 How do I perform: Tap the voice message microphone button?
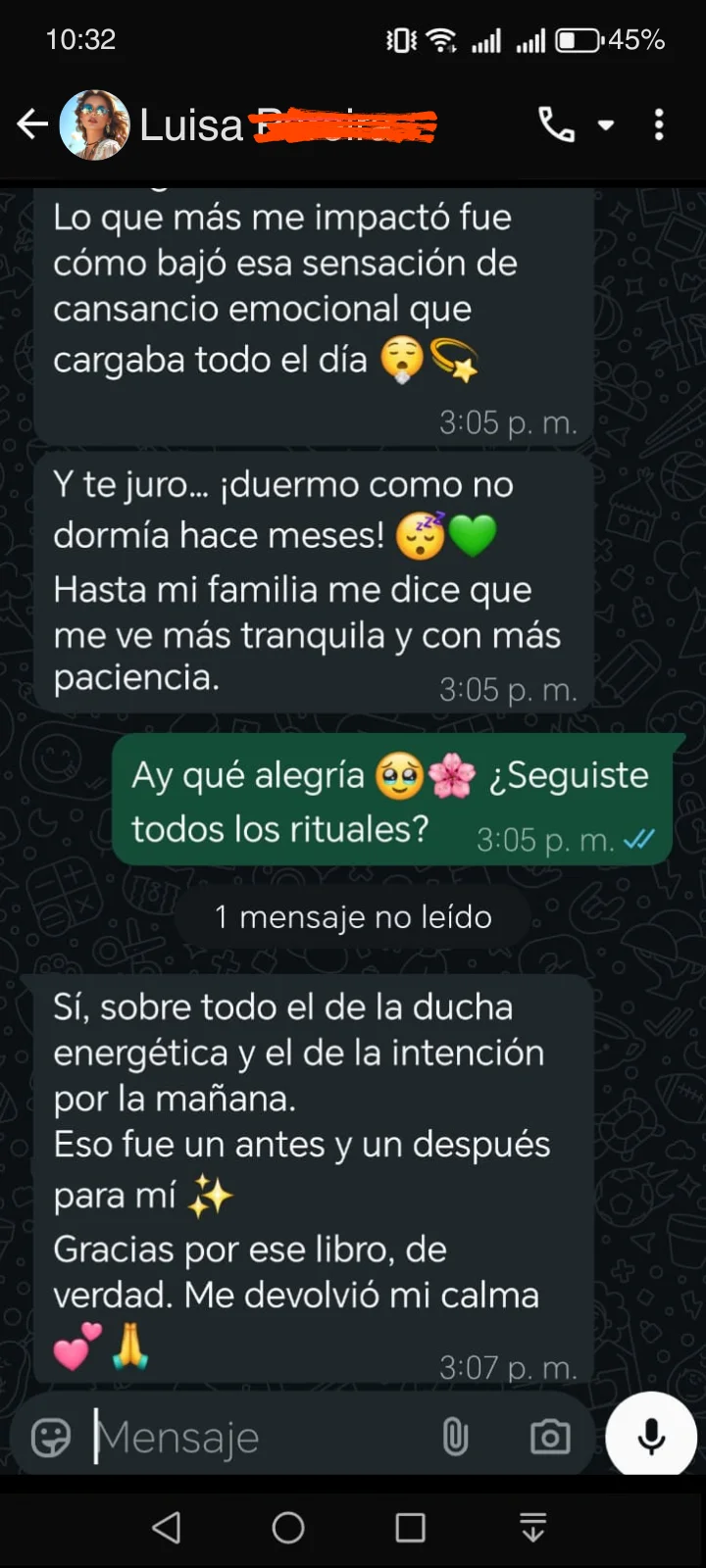(651, 1436)
